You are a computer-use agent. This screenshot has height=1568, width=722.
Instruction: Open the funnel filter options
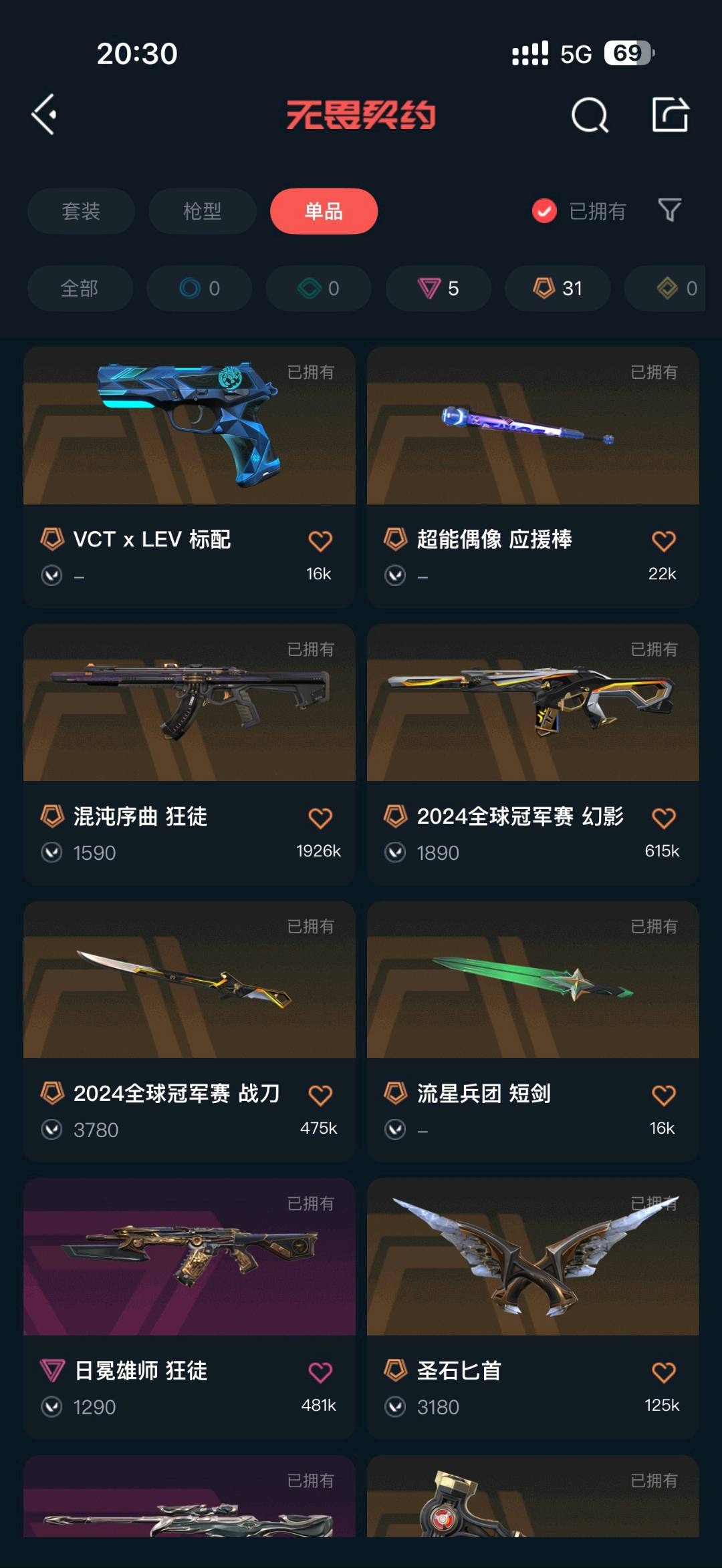(669, 210)
